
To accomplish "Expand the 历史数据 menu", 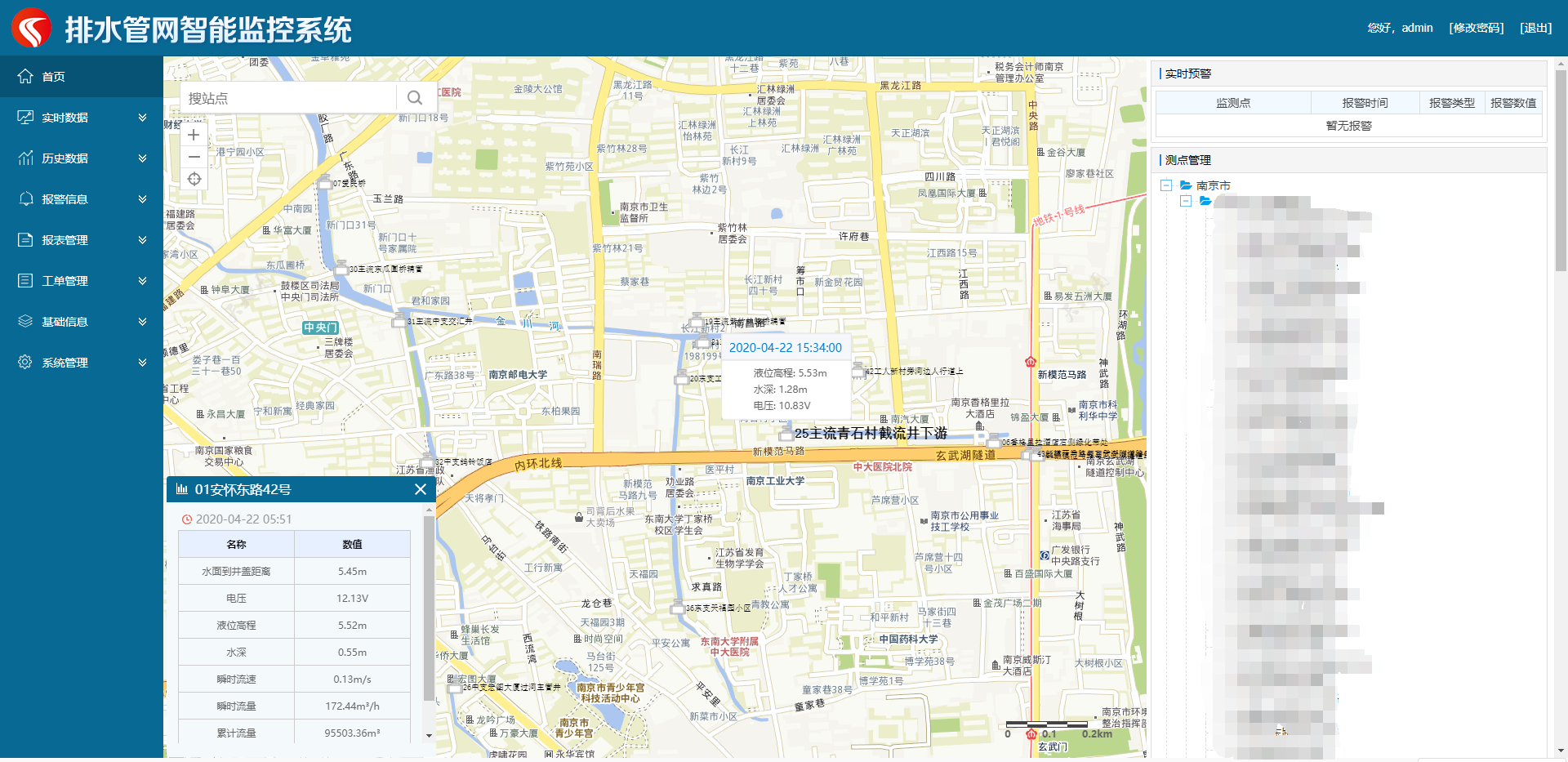I will point(80,158).
